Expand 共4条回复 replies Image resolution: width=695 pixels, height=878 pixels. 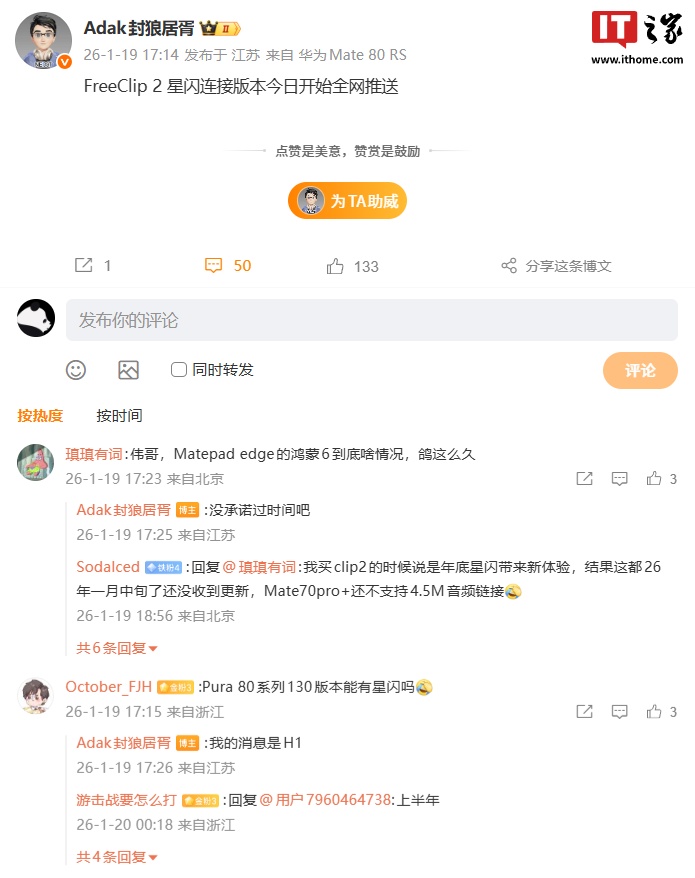[x=117, y=857]
